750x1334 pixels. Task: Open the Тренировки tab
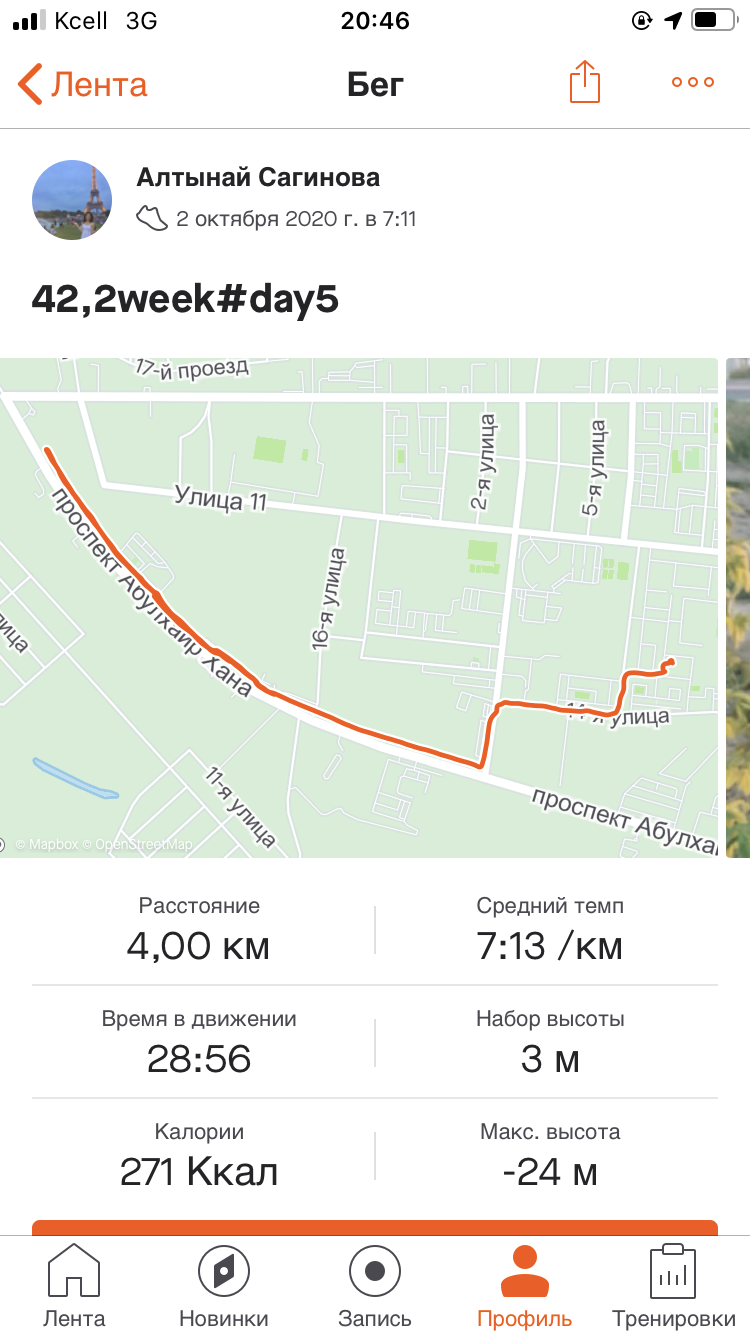tap(673, 1286)
